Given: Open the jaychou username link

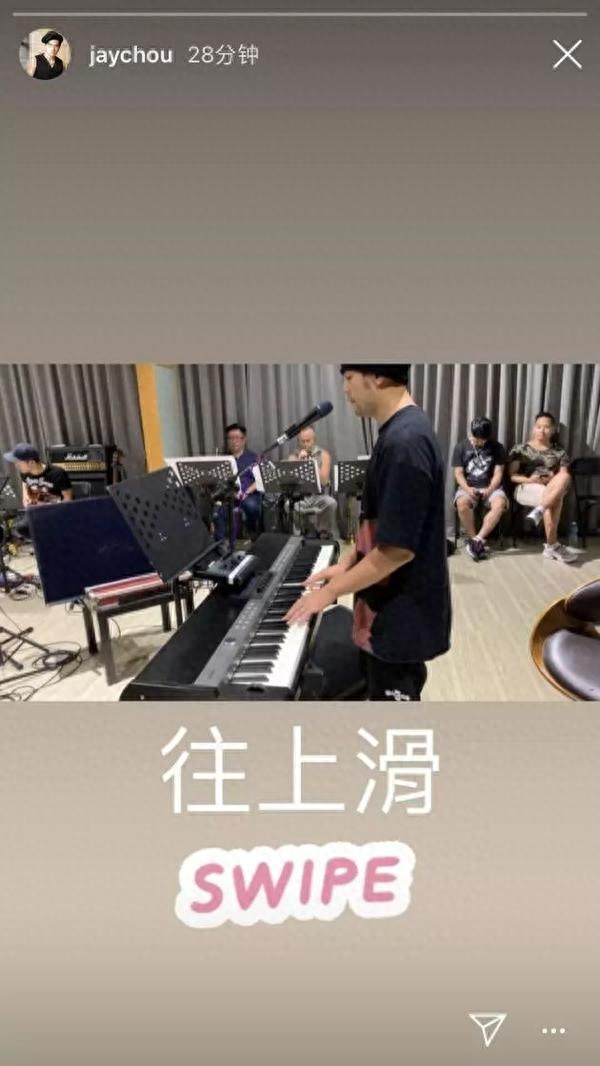Looking at the screenshot, I should tap(132, 55).
